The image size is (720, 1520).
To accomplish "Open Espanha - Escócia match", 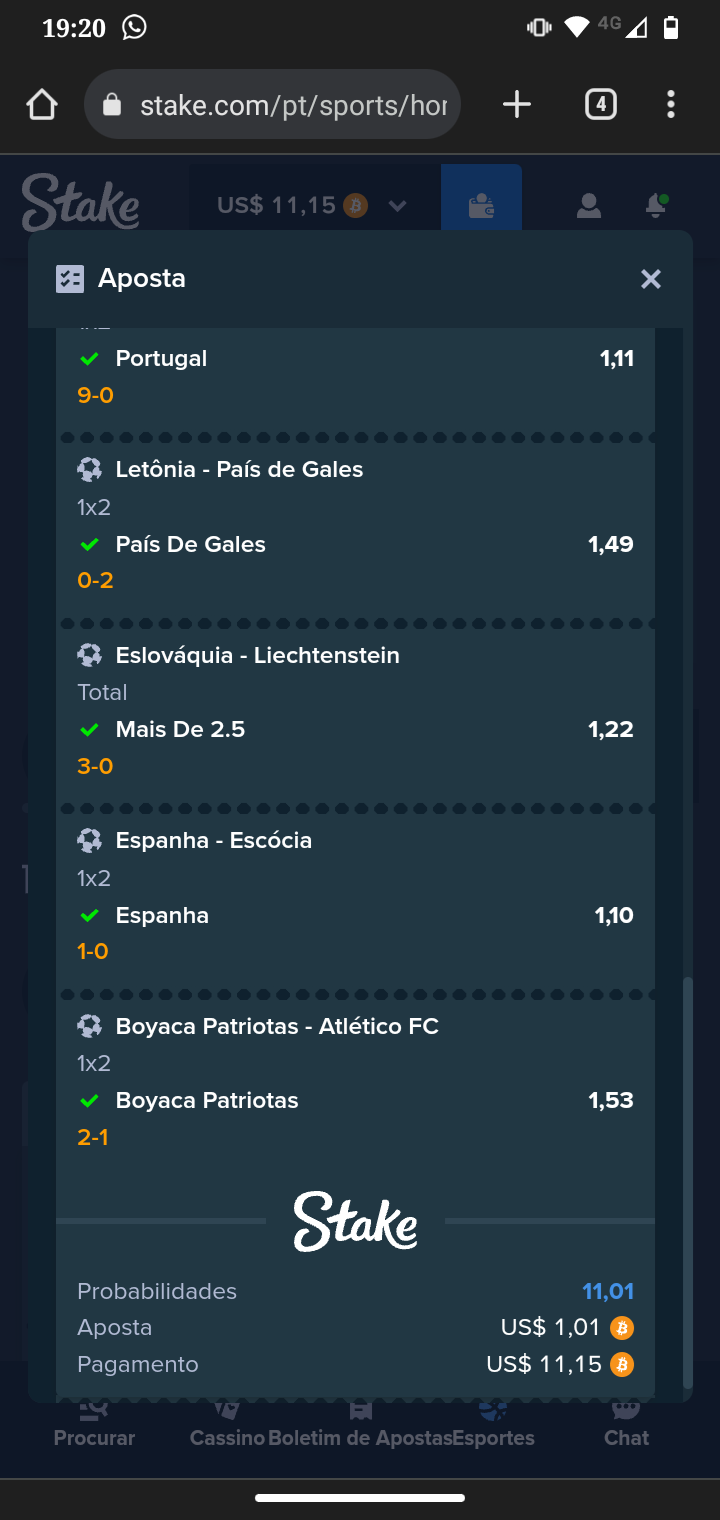I will [x=213, y=840].
